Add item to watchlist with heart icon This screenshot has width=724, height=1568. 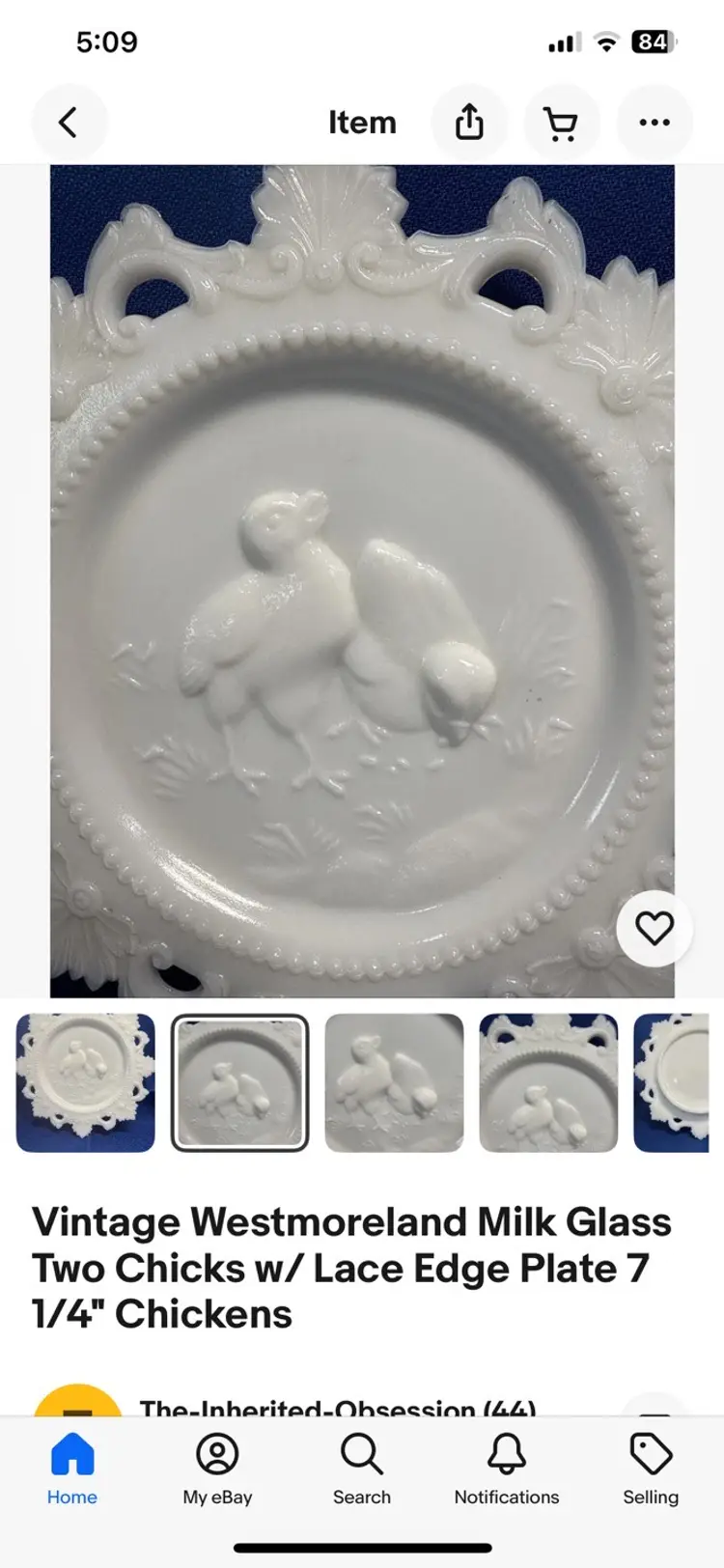point(654,929)
